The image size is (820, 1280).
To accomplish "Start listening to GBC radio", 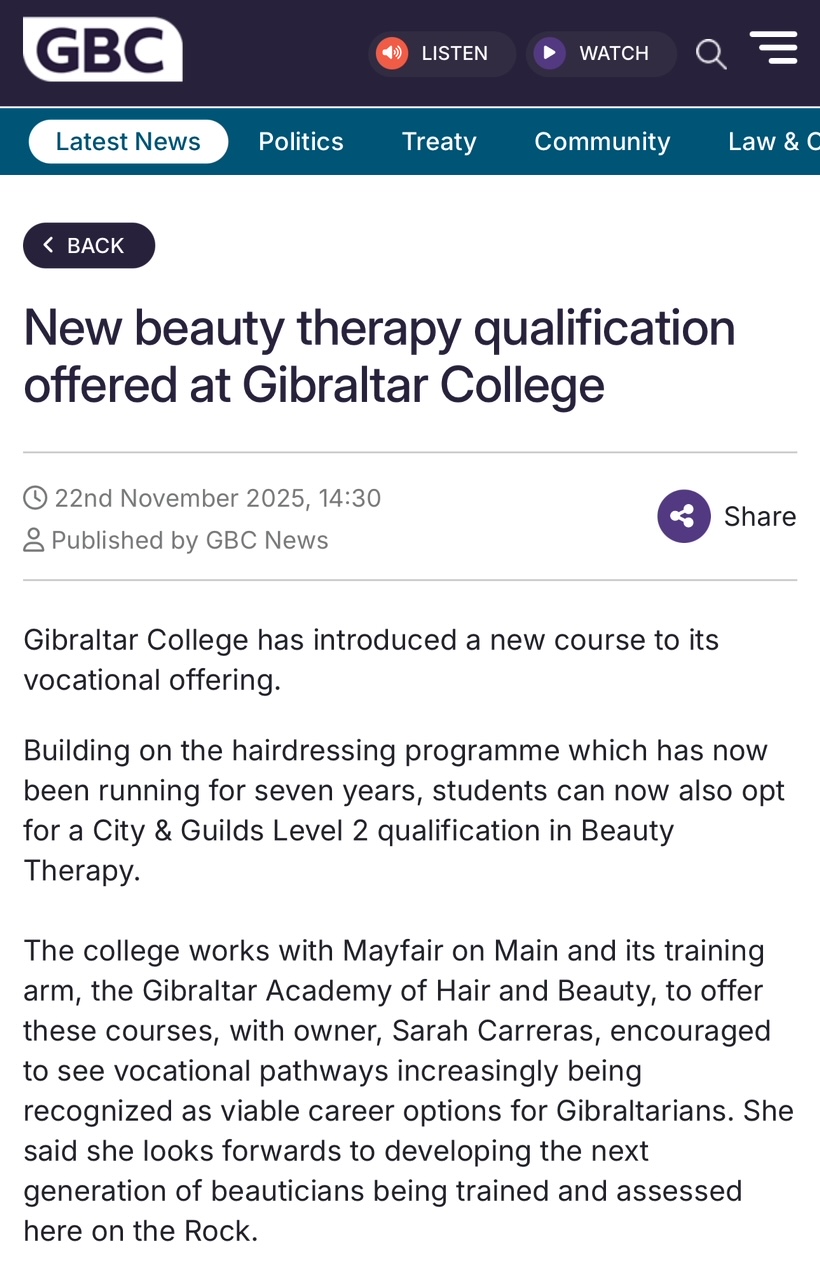I will tap(441, 53).
